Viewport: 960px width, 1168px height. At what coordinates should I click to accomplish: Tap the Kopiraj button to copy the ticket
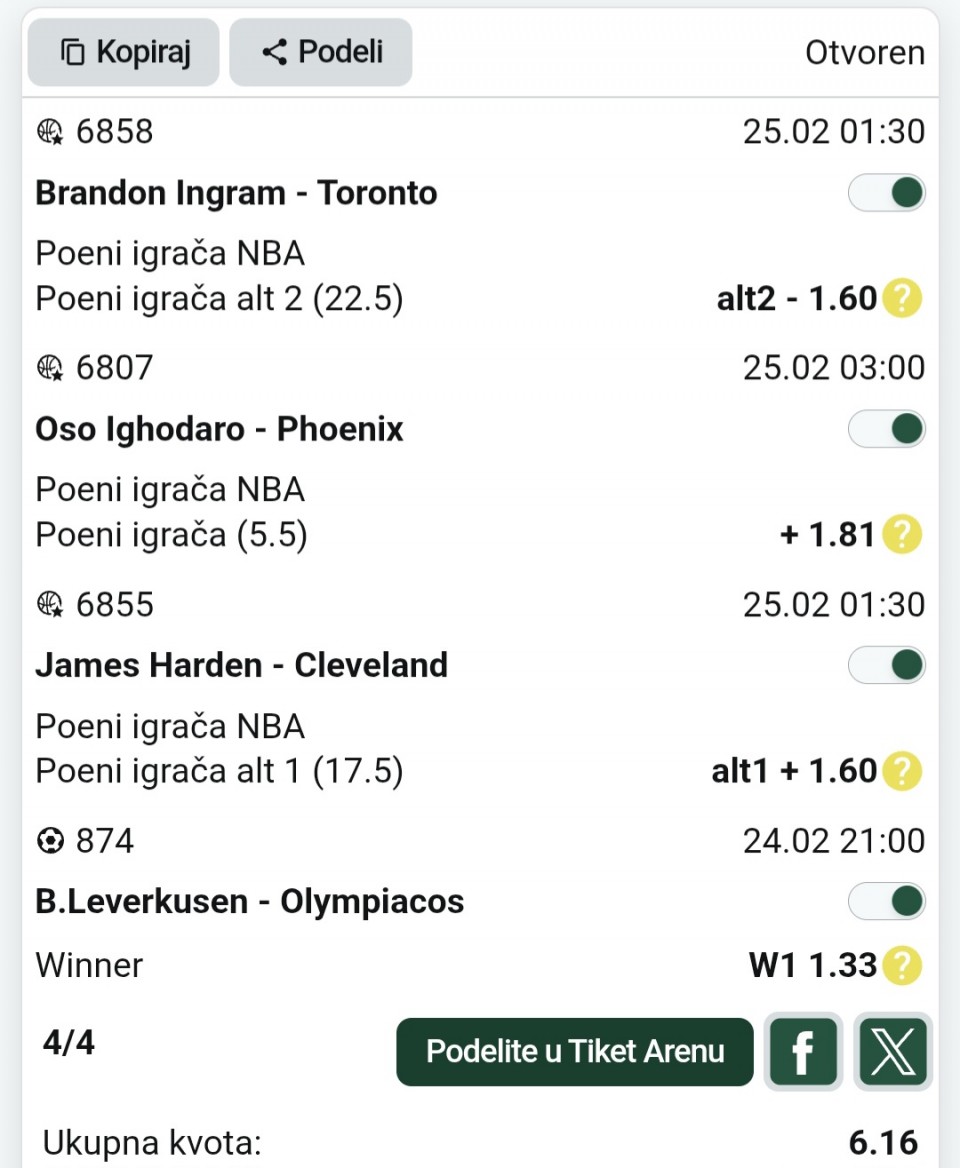(123, 52)
